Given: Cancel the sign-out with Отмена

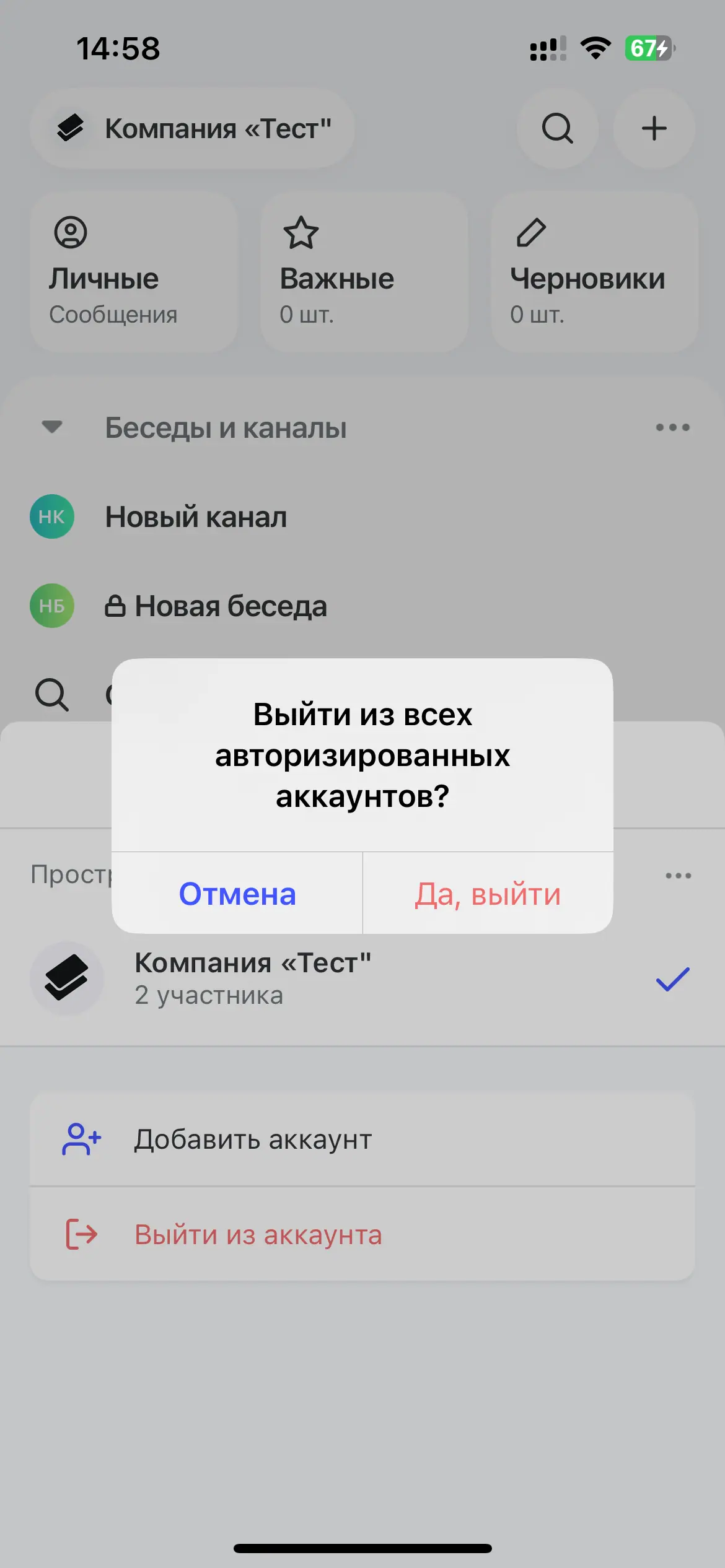Looking at the screenshot, I should pyautogui.click(x=237, y=894).
